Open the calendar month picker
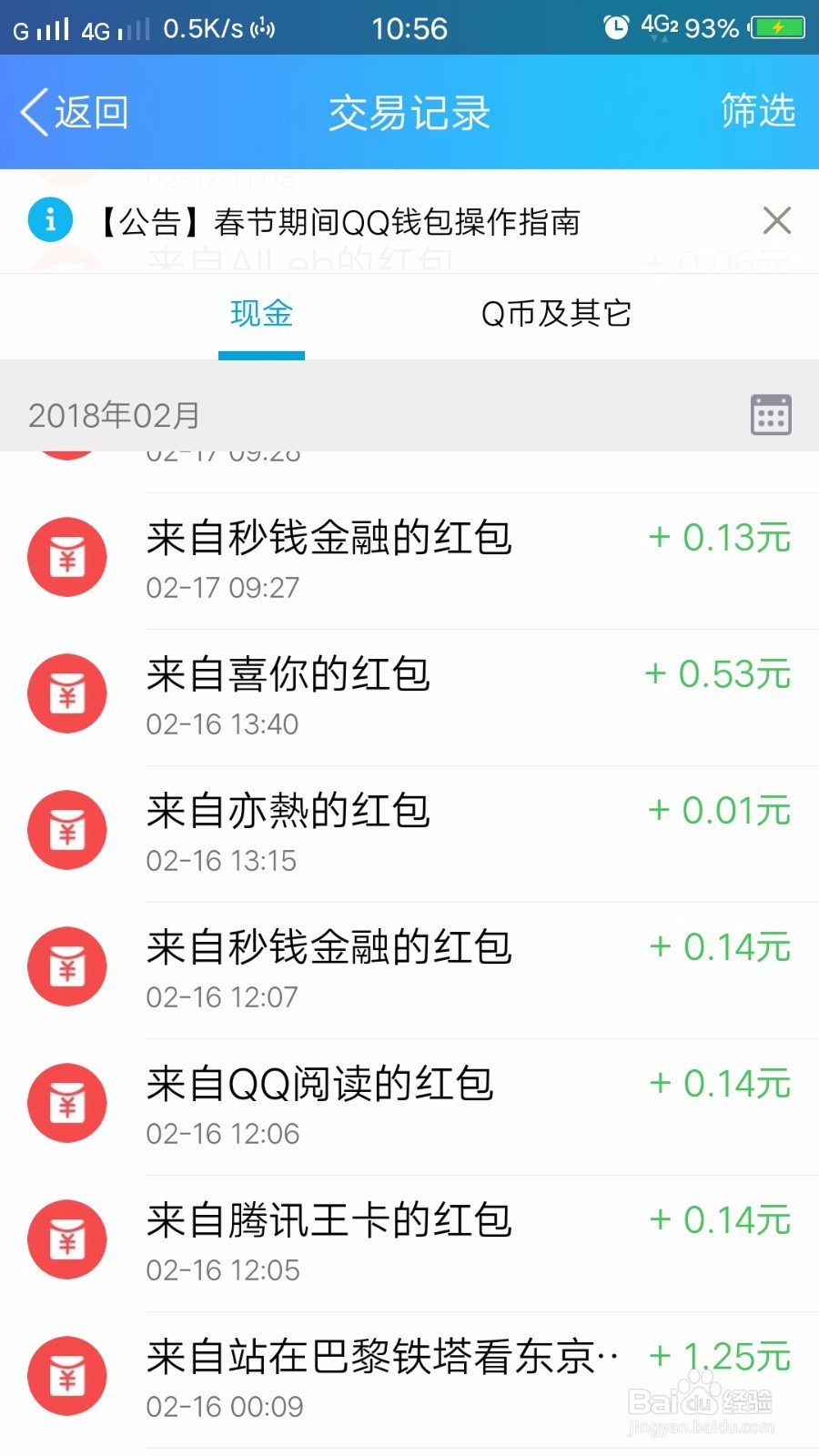Screen dimensions: 819x1456 pos(771,415)
